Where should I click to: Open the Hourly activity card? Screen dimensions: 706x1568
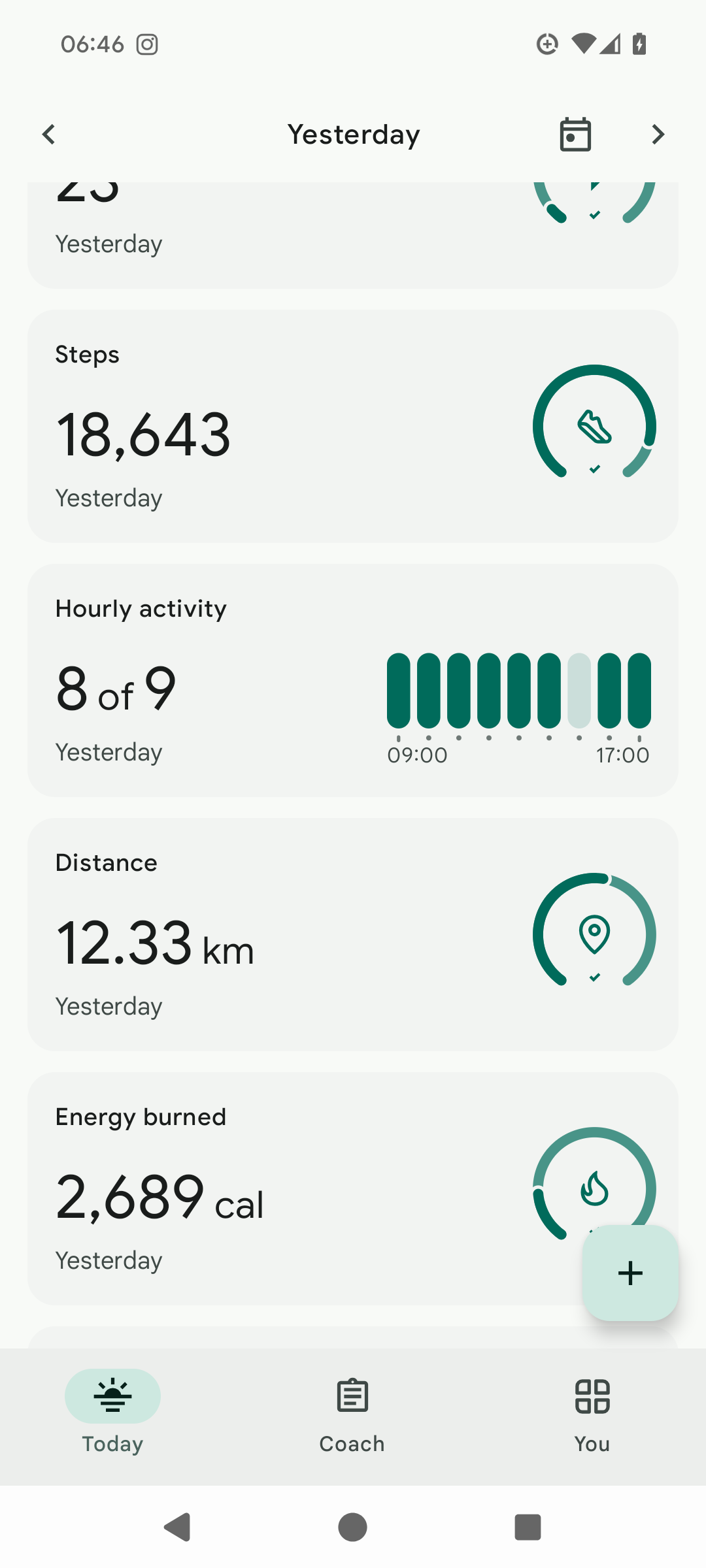coord(353,680)
